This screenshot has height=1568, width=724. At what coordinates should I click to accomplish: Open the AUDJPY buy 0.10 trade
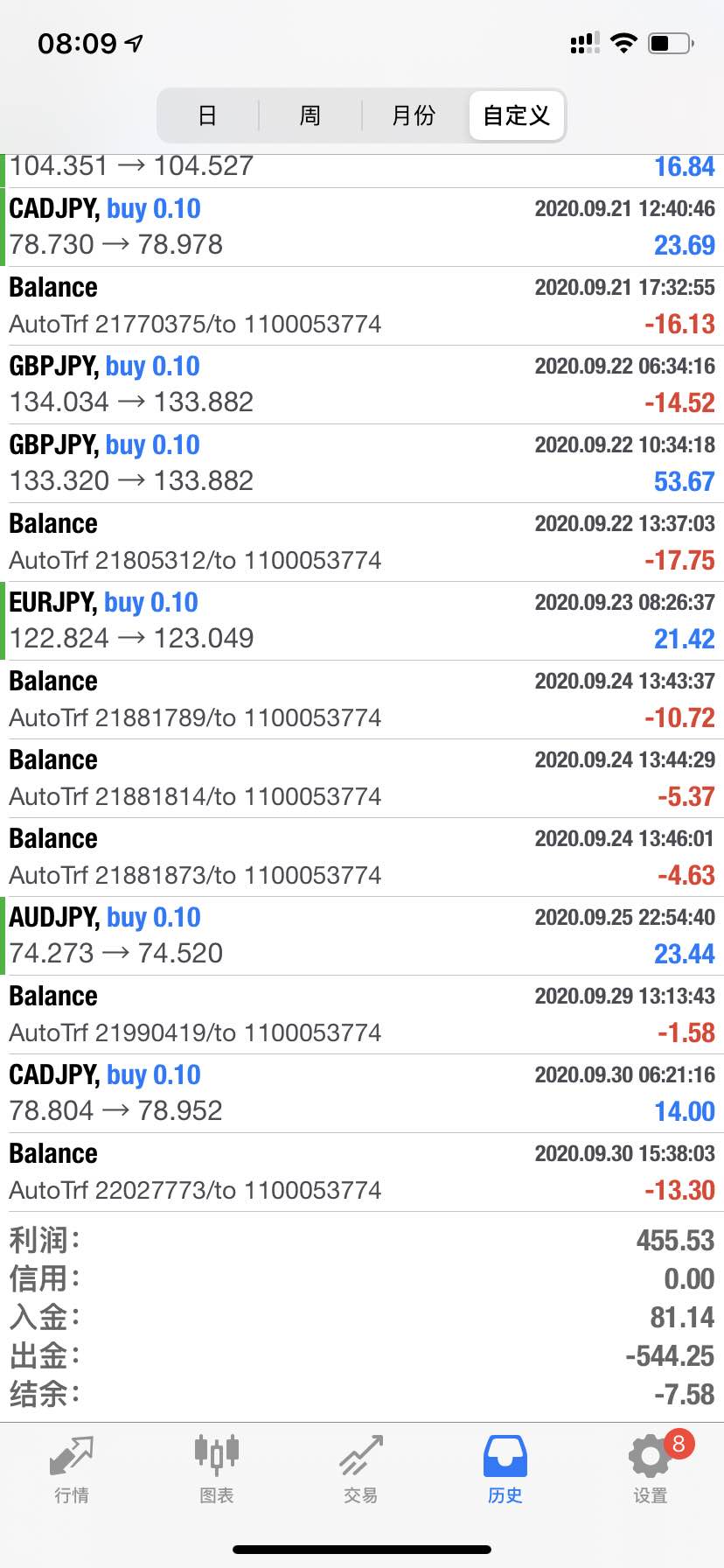[362, 936]
